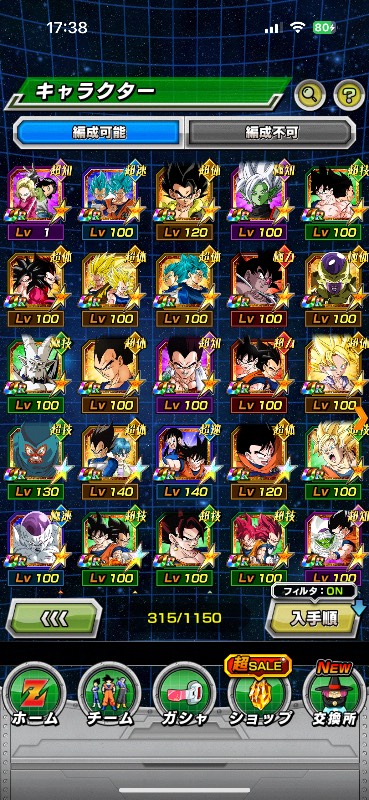369x800 pixels.
Task: Tap the orange arrow to next page
Action: [x=362, y=418]
